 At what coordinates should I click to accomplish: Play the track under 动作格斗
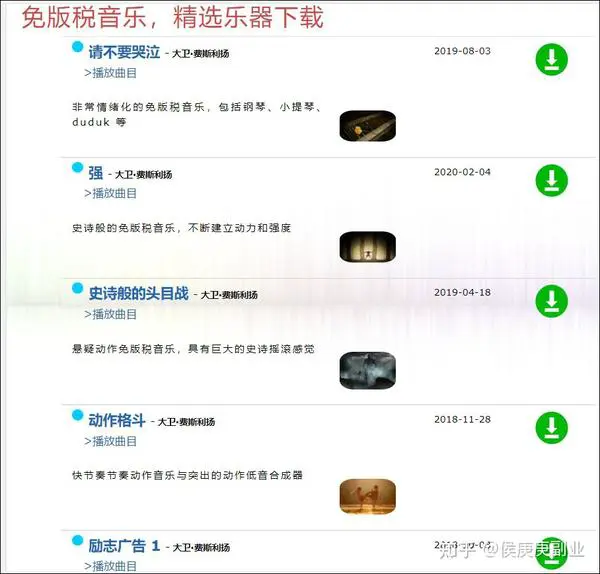[x=111, y=441]
